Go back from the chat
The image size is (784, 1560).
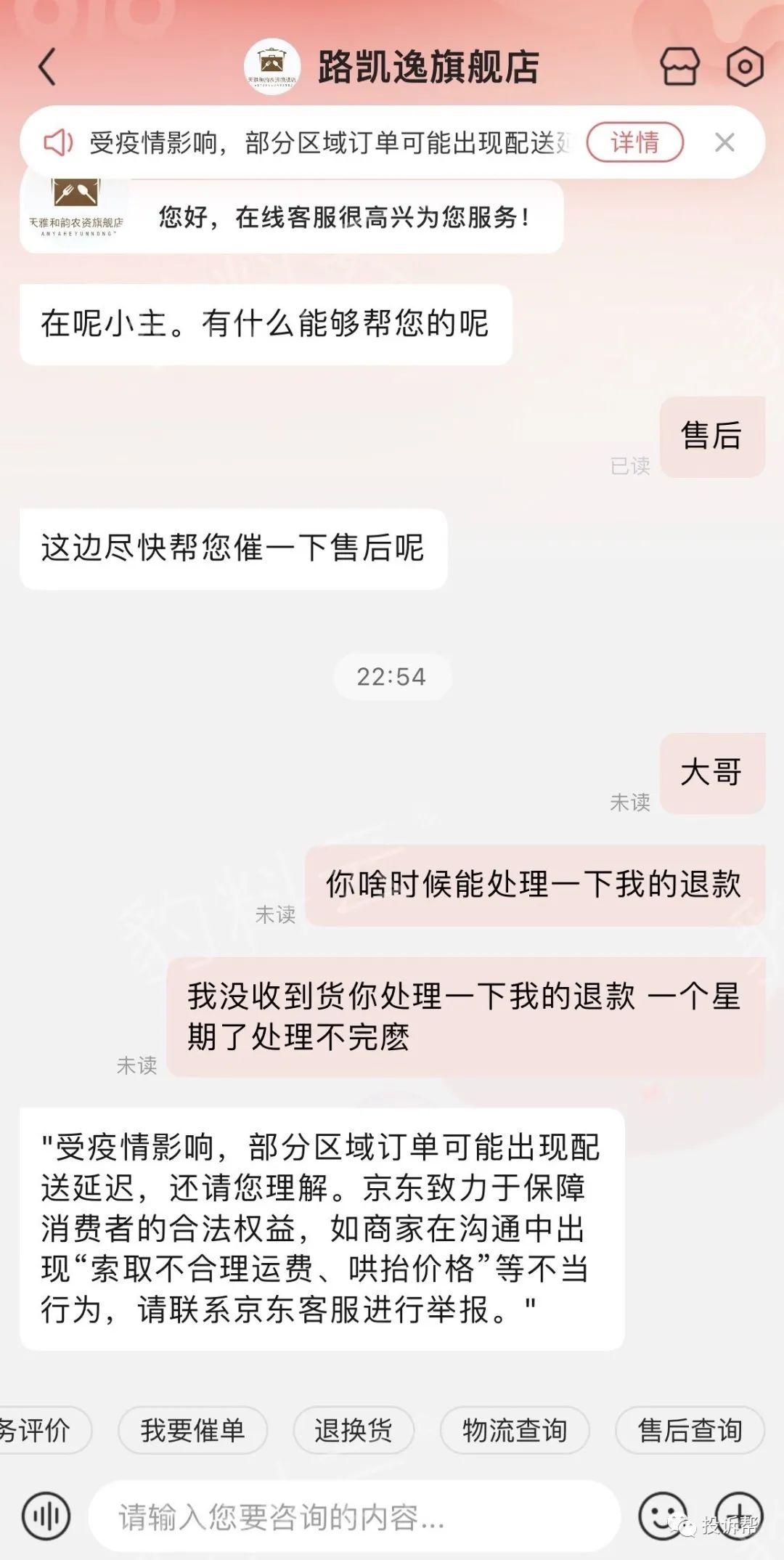[48, 68]
